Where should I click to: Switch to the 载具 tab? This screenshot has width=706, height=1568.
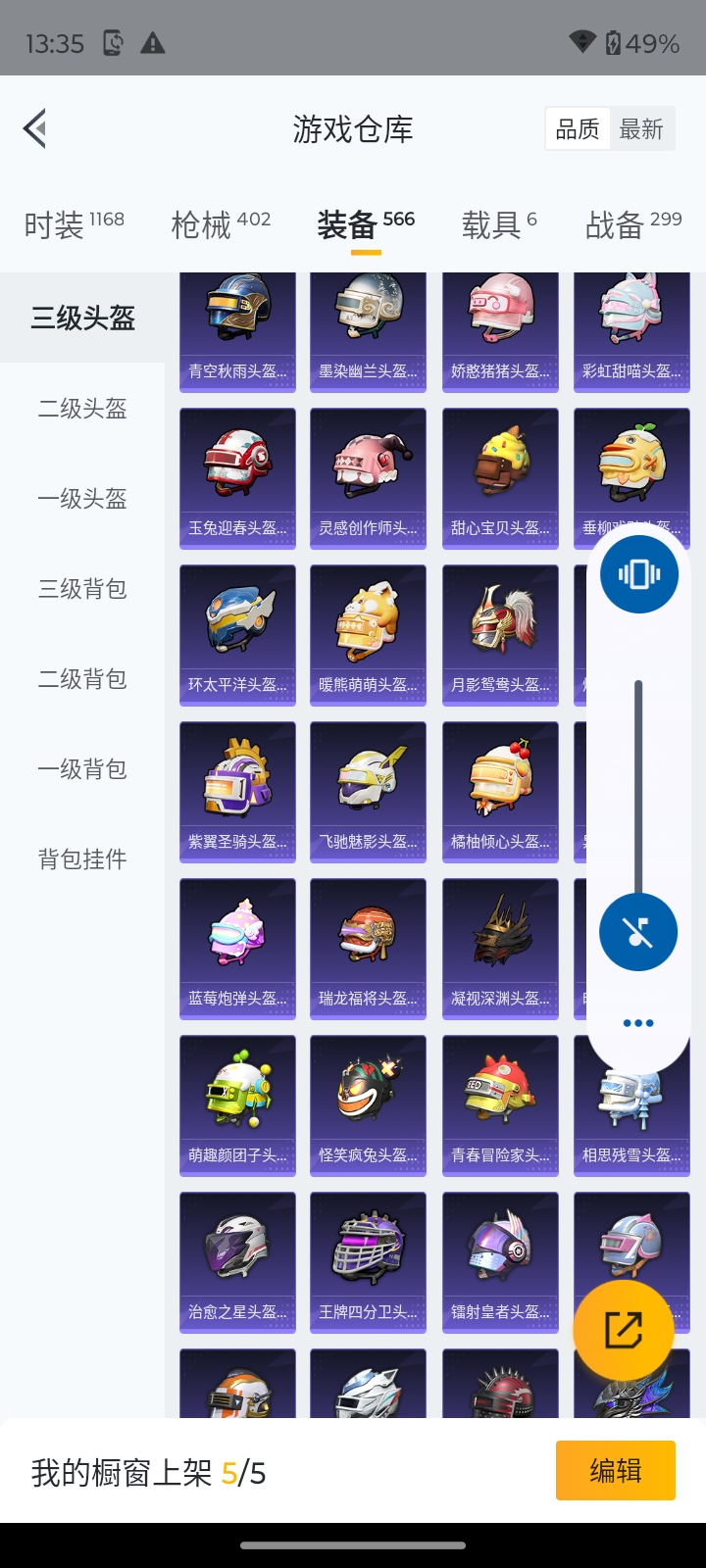(x=499, y=224)
